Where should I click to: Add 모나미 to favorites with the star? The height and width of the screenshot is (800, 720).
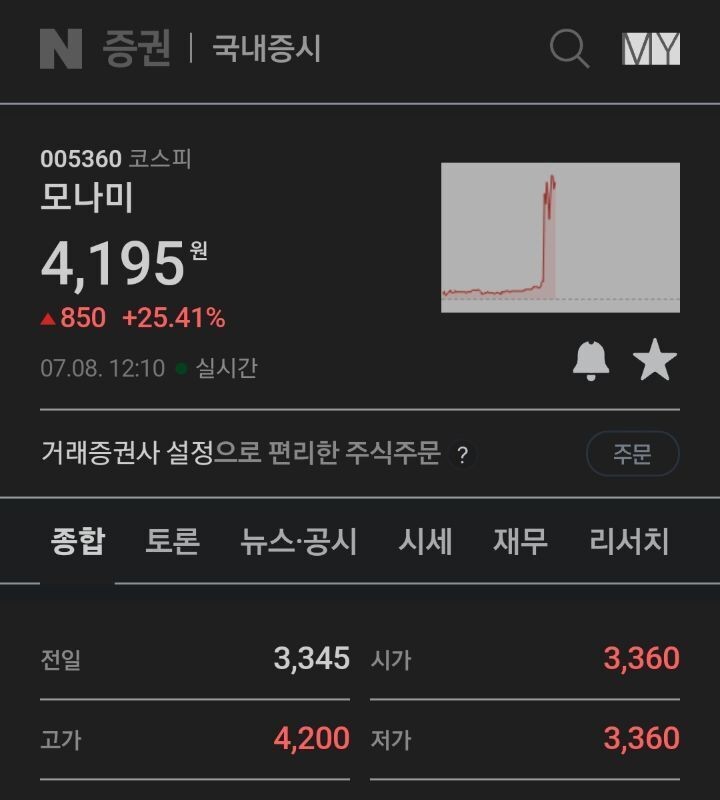coord(655,360)
